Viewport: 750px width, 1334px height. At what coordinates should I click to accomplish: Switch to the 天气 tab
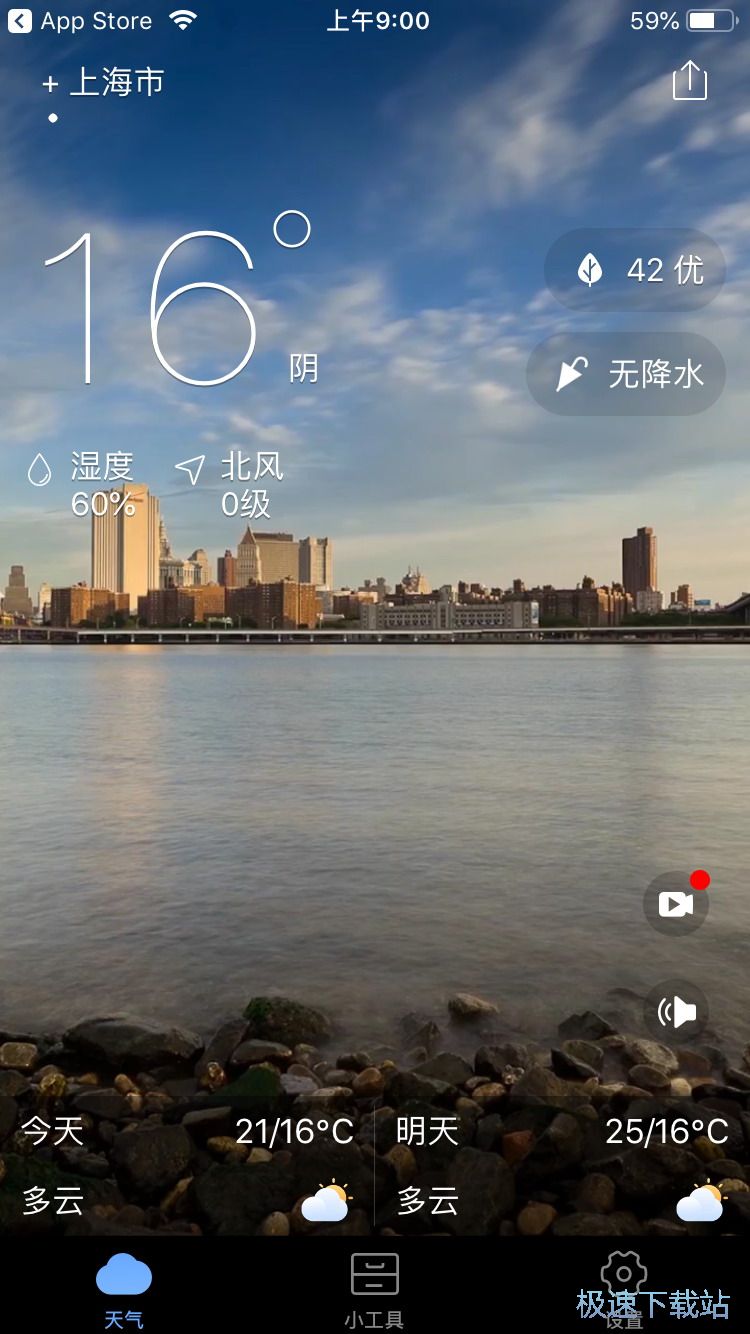(124, 1286)
